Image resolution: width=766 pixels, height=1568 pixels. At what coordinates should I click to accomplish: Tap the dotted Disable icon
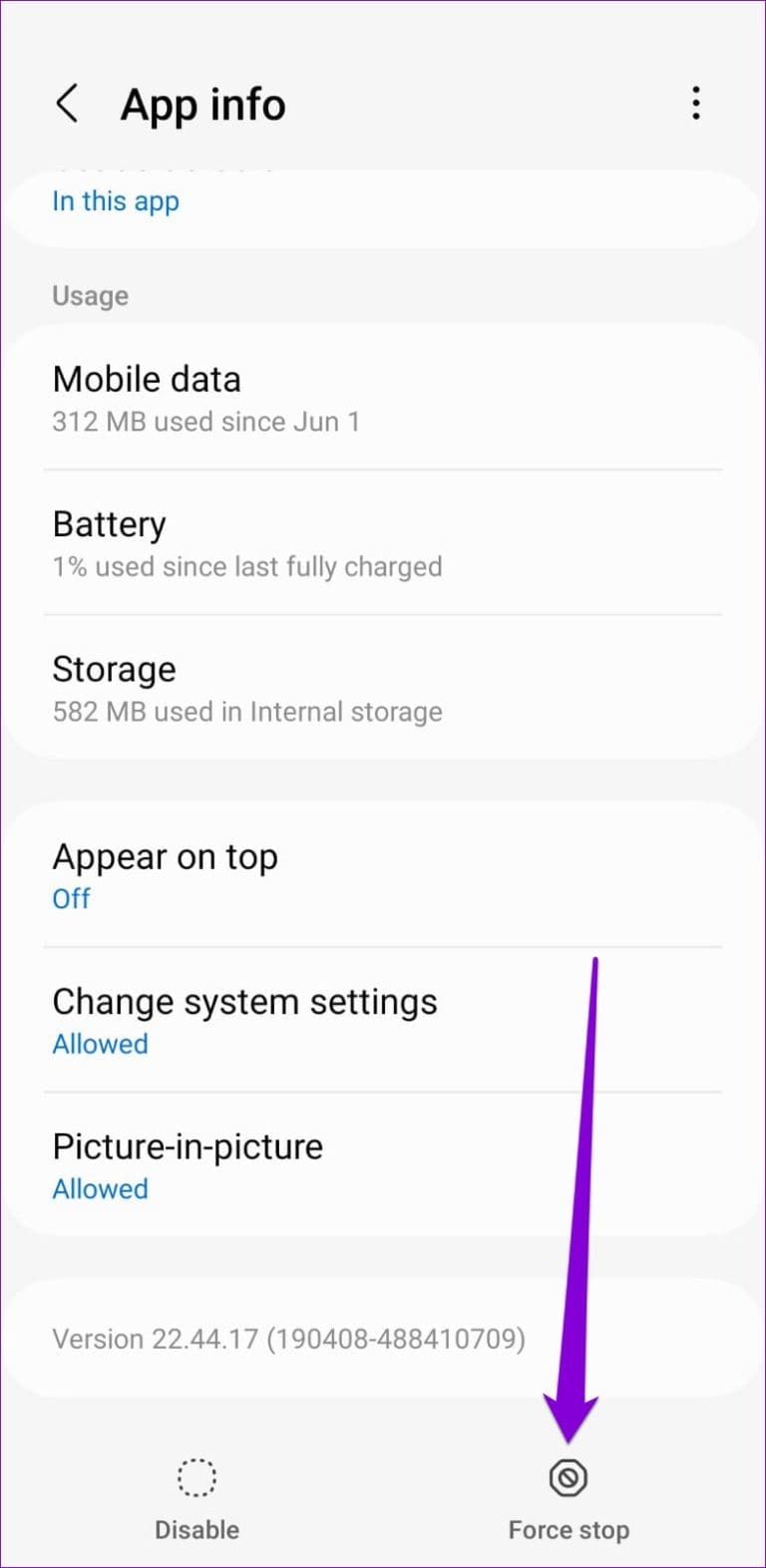click(x=196, y=1478)
